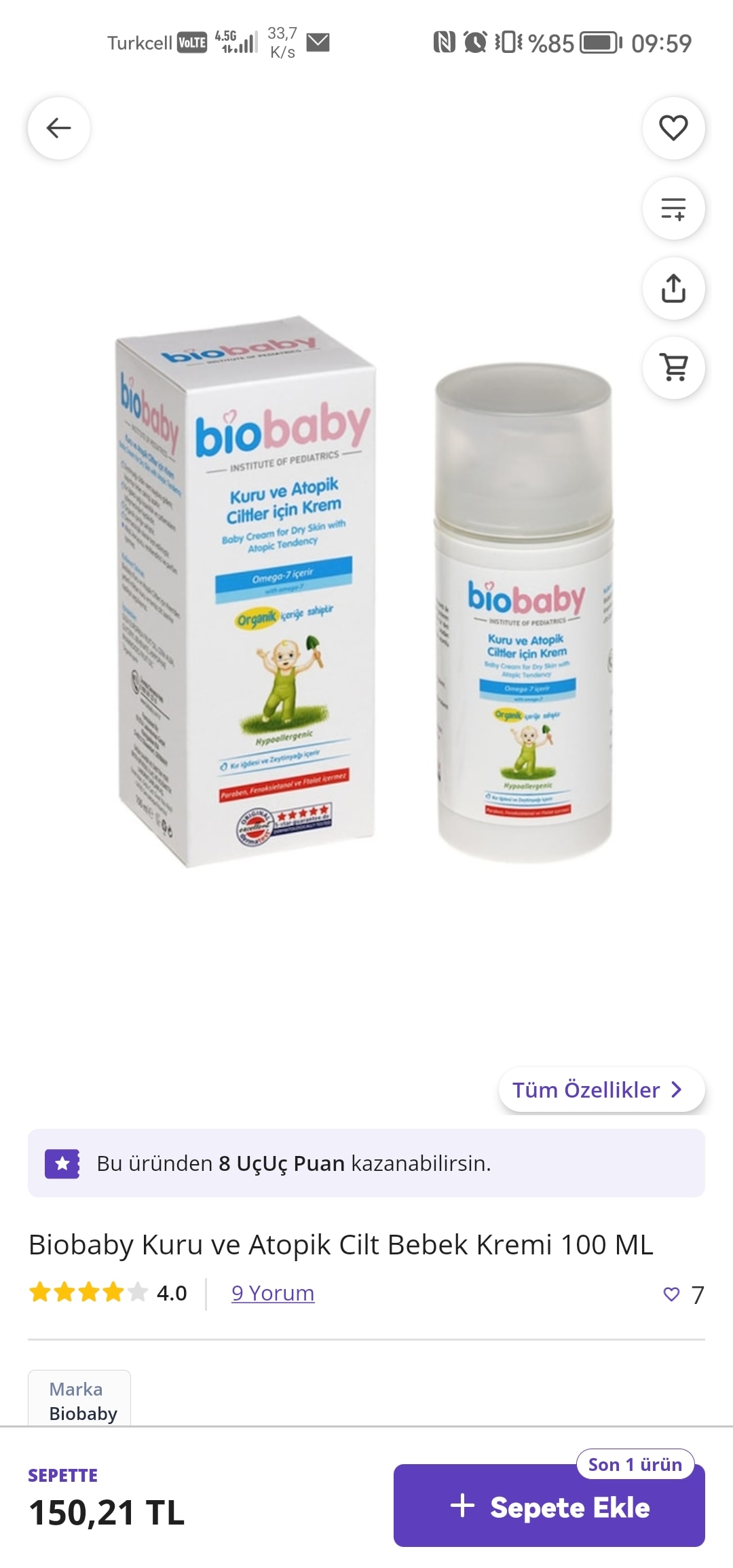Screen dimensions: 733x1568
Task: Go back using the arrow button
Action: [x=59, y=128]
